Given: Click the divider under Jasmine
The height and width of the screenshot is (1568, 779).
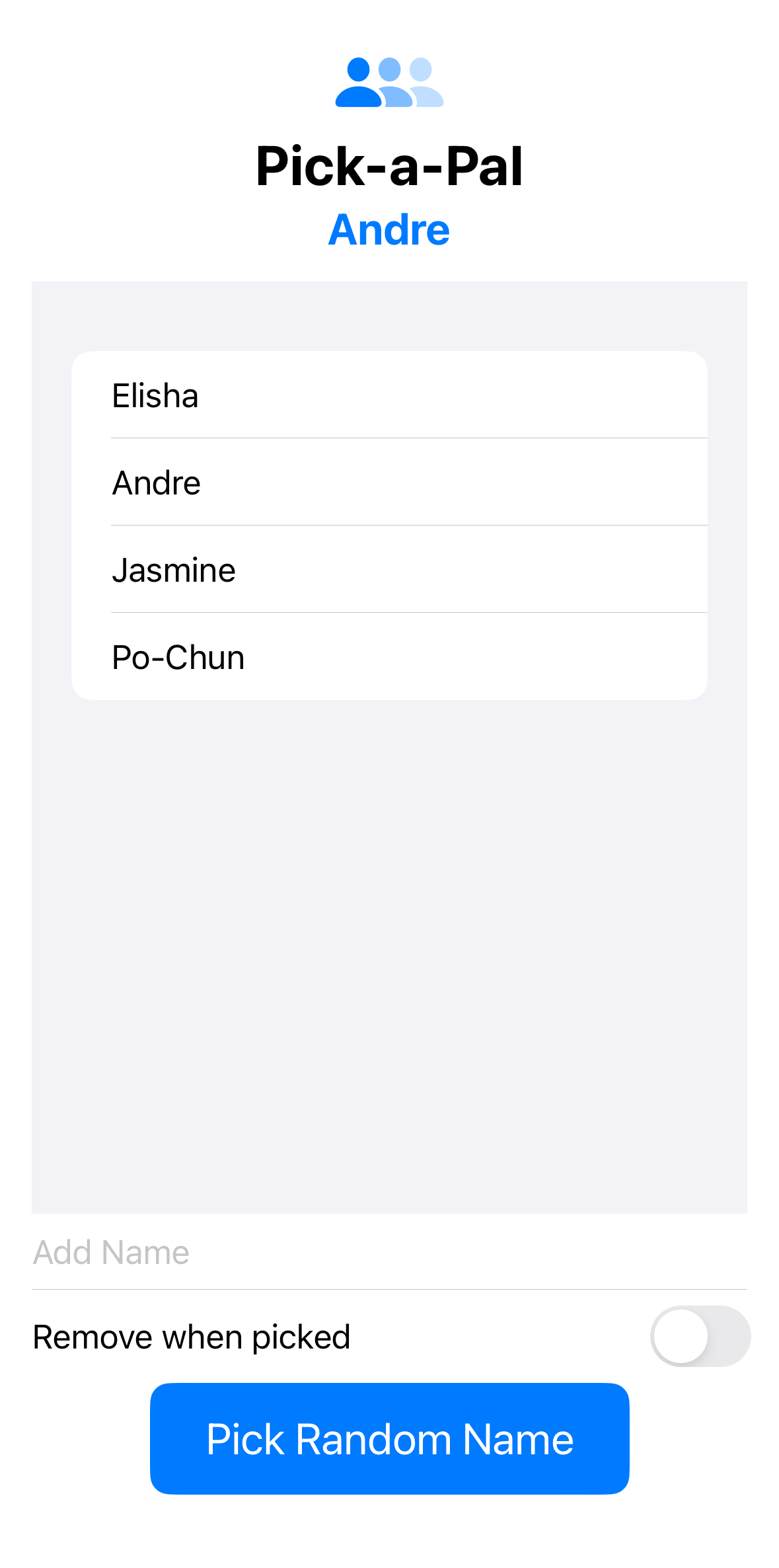Looking at the screenshot, I should click(x=408, y=613).
